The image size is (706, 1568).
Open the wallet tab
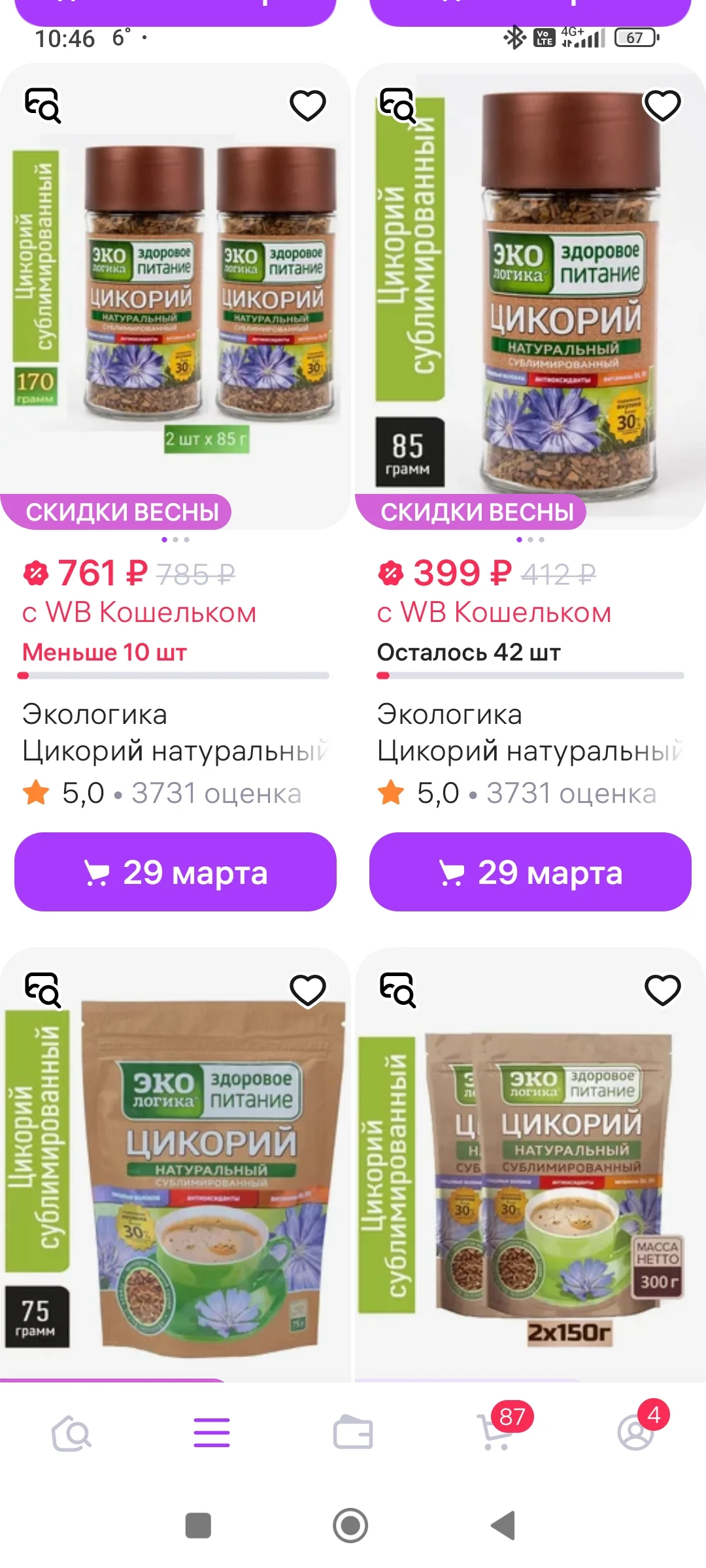tap(353, 1433)
